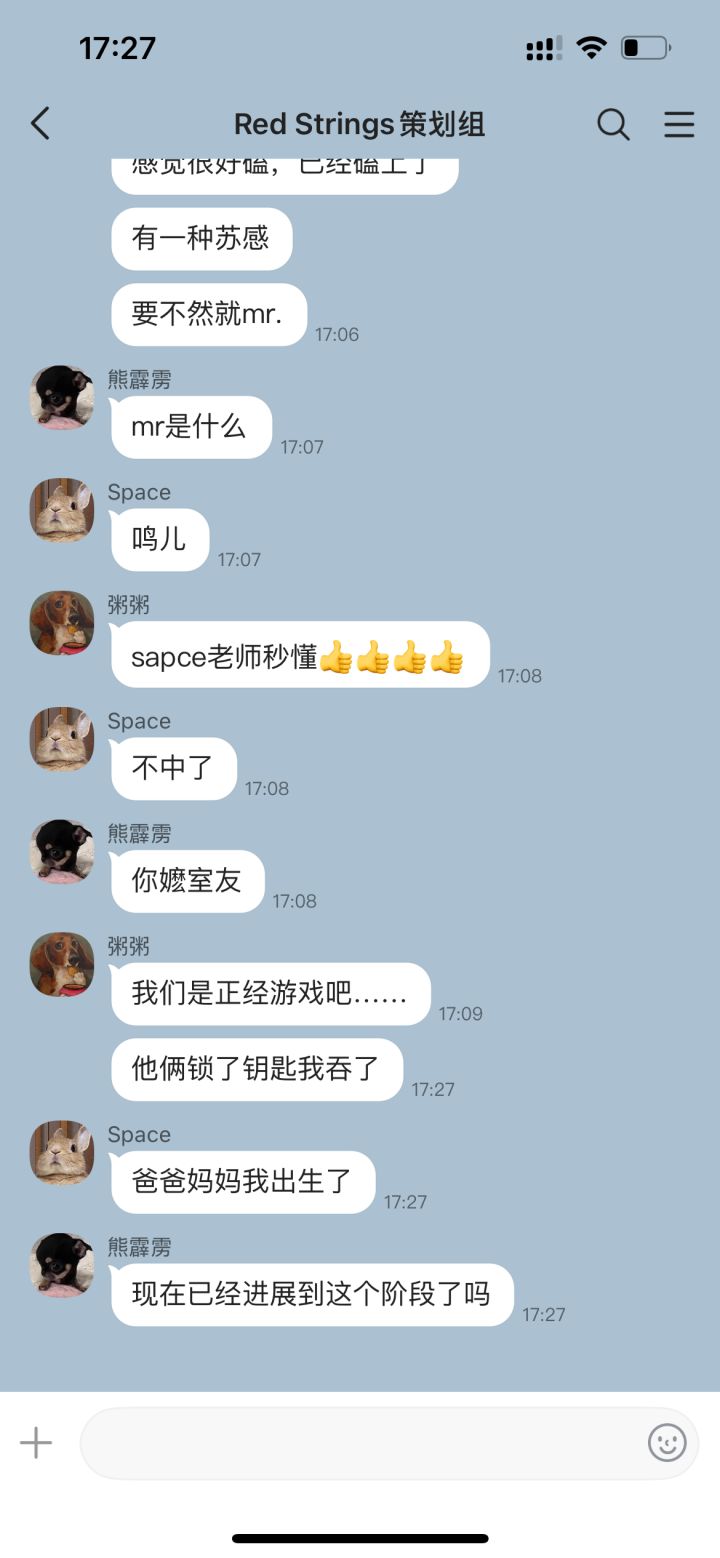Viewport: 720px width, 1558px height.
Task: Open the emoji picker icon
Action: pos(666,1443)
